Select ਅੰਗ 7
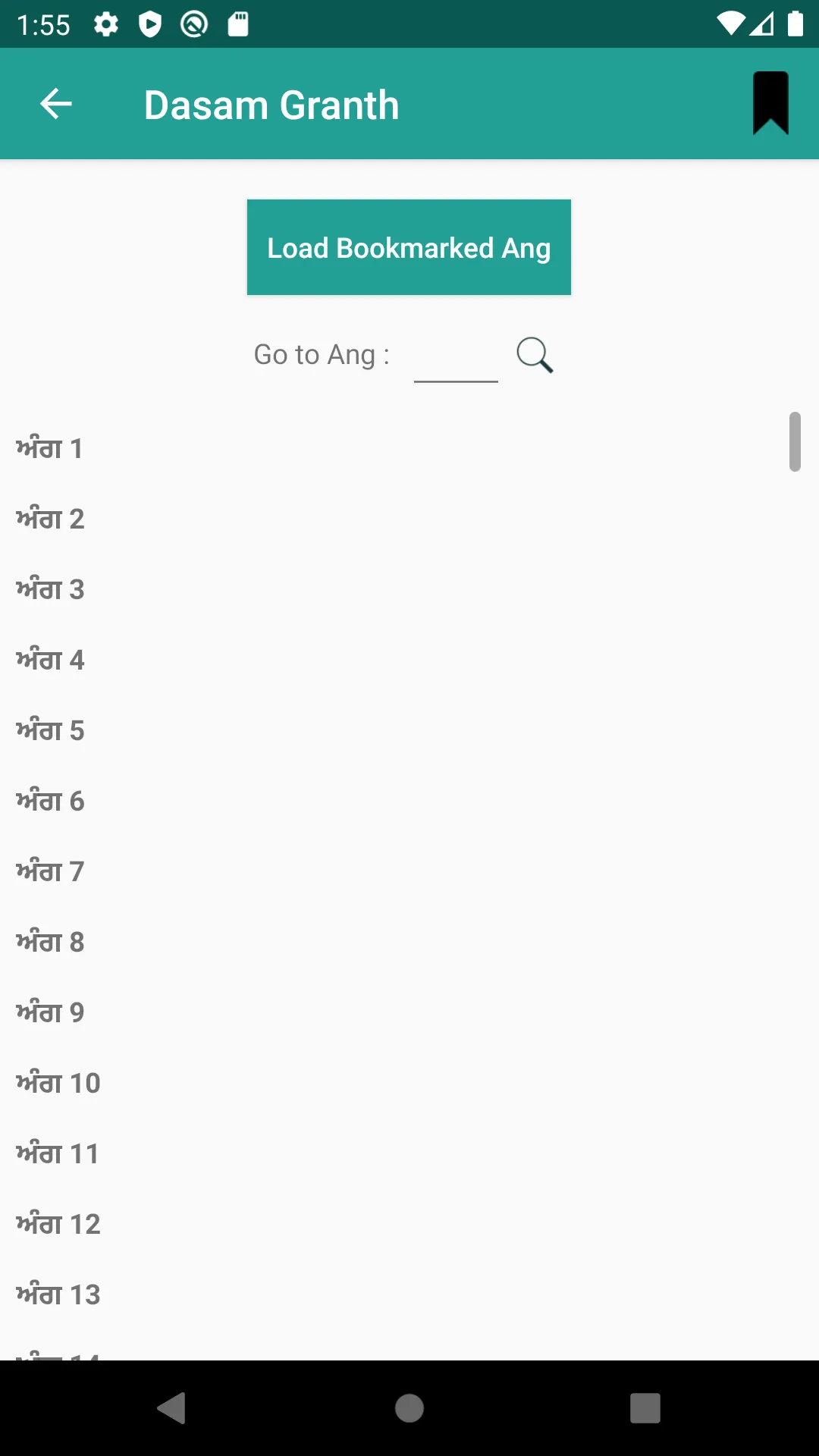819x1456 pixels. click(x=50, y=871)
